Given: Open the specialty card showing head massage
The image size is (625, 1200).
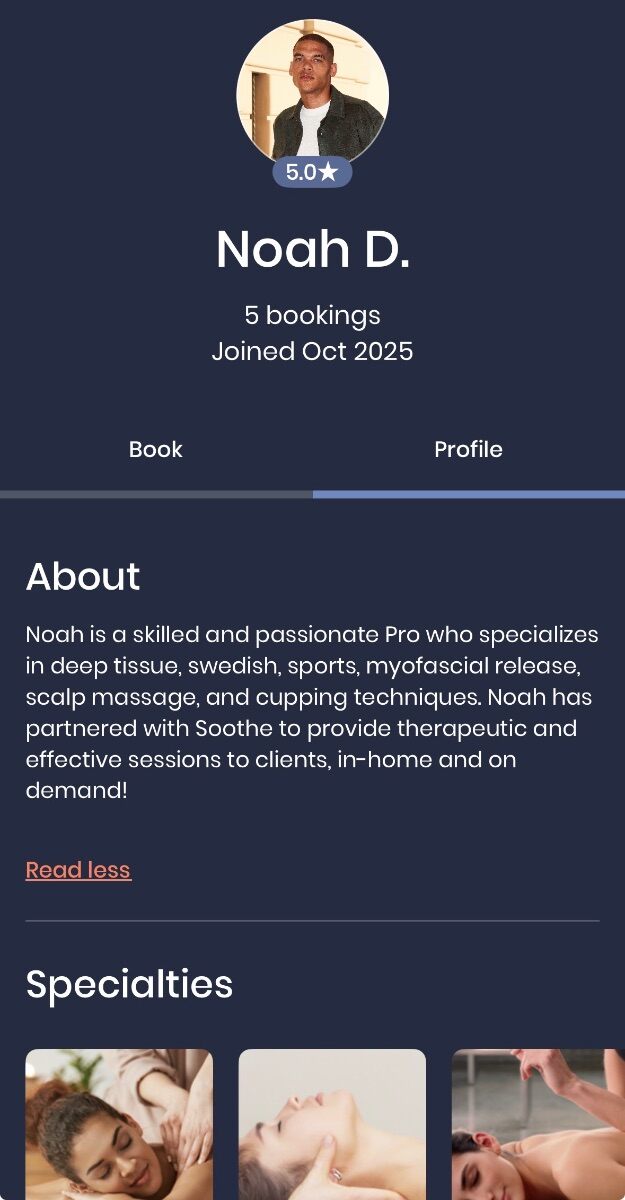Looking at the screenshot, I should click(332, 1124).
